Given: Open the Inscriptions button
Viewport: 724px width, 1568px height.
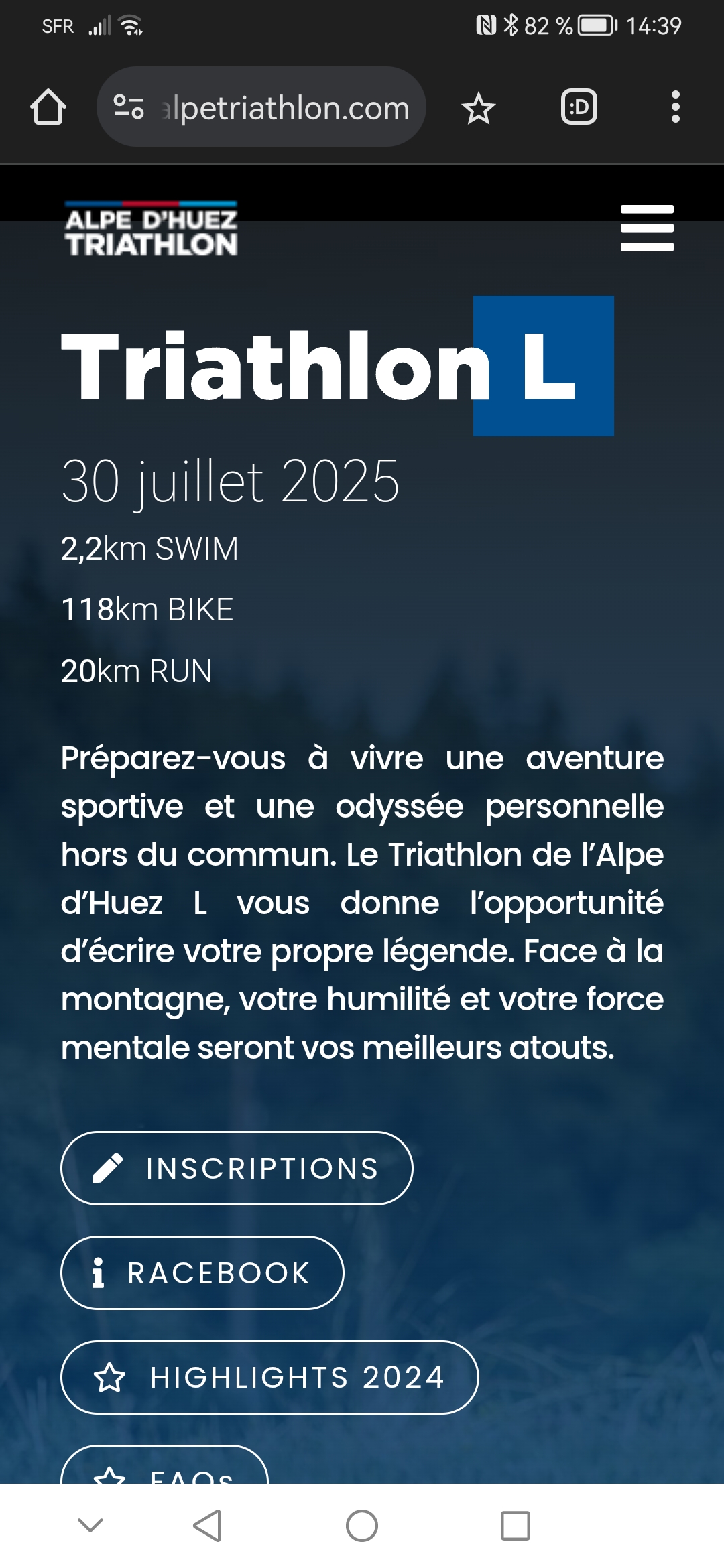Looking at the screenshot, I should point(237,1168).
